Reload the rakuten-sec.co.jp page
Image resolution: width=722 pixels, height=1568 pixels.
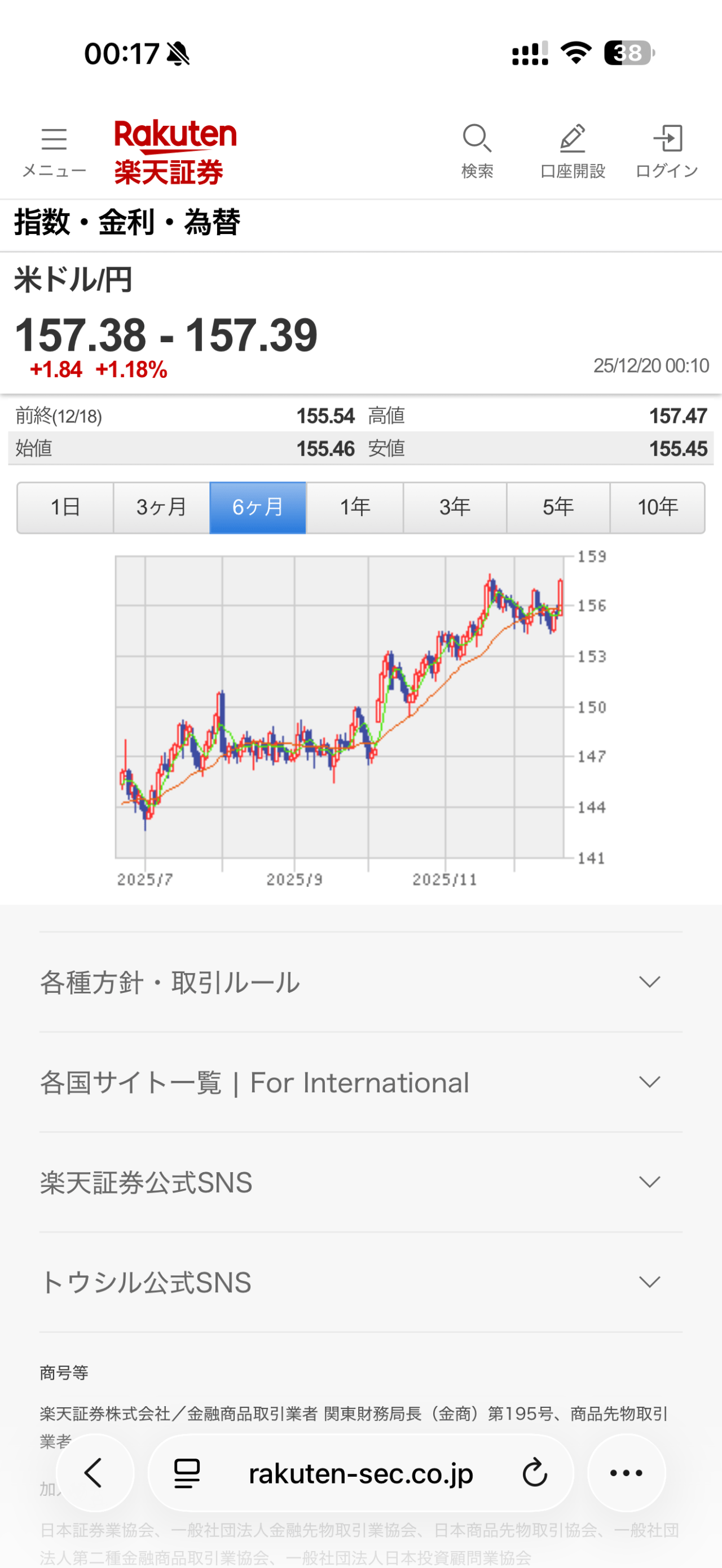tap(535, 1473)
